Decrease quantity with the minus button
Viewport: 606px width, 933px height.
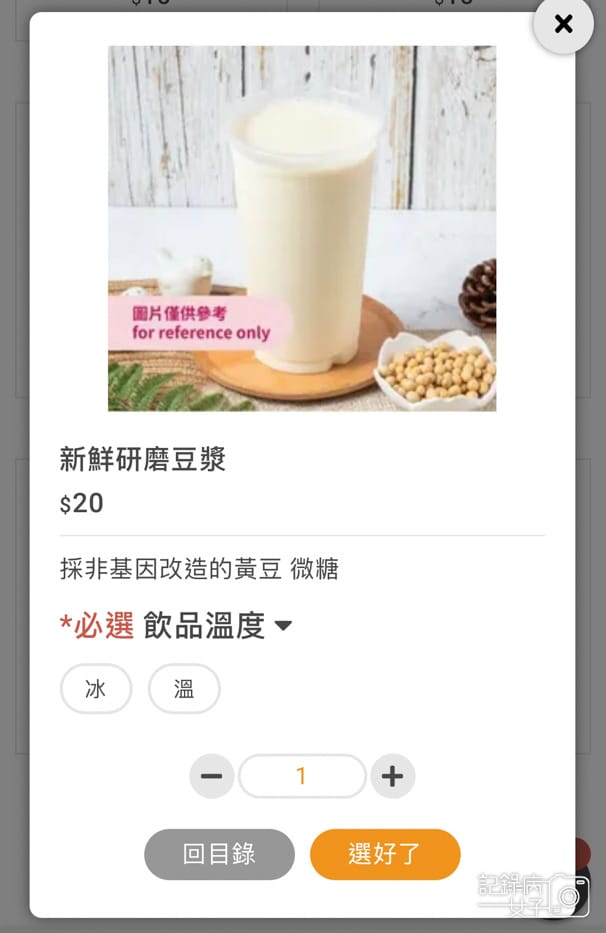click(212, 776)
